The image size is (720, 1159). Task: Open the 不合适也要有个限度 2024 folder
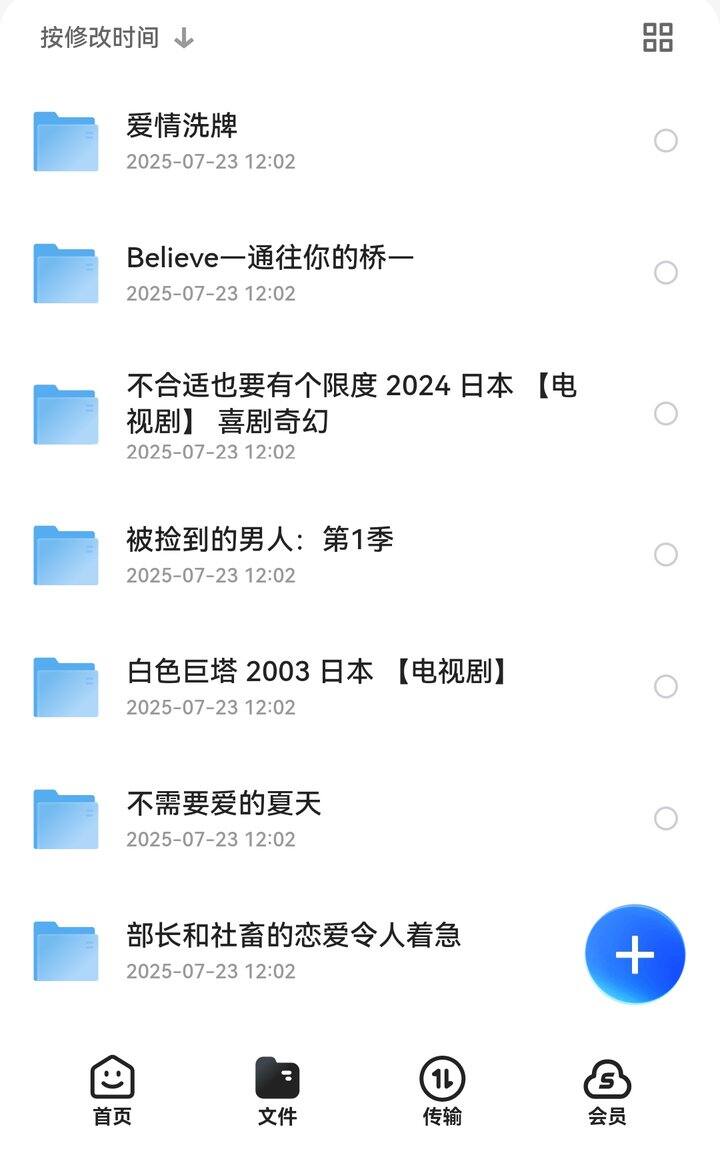click(x=360, y=413)
